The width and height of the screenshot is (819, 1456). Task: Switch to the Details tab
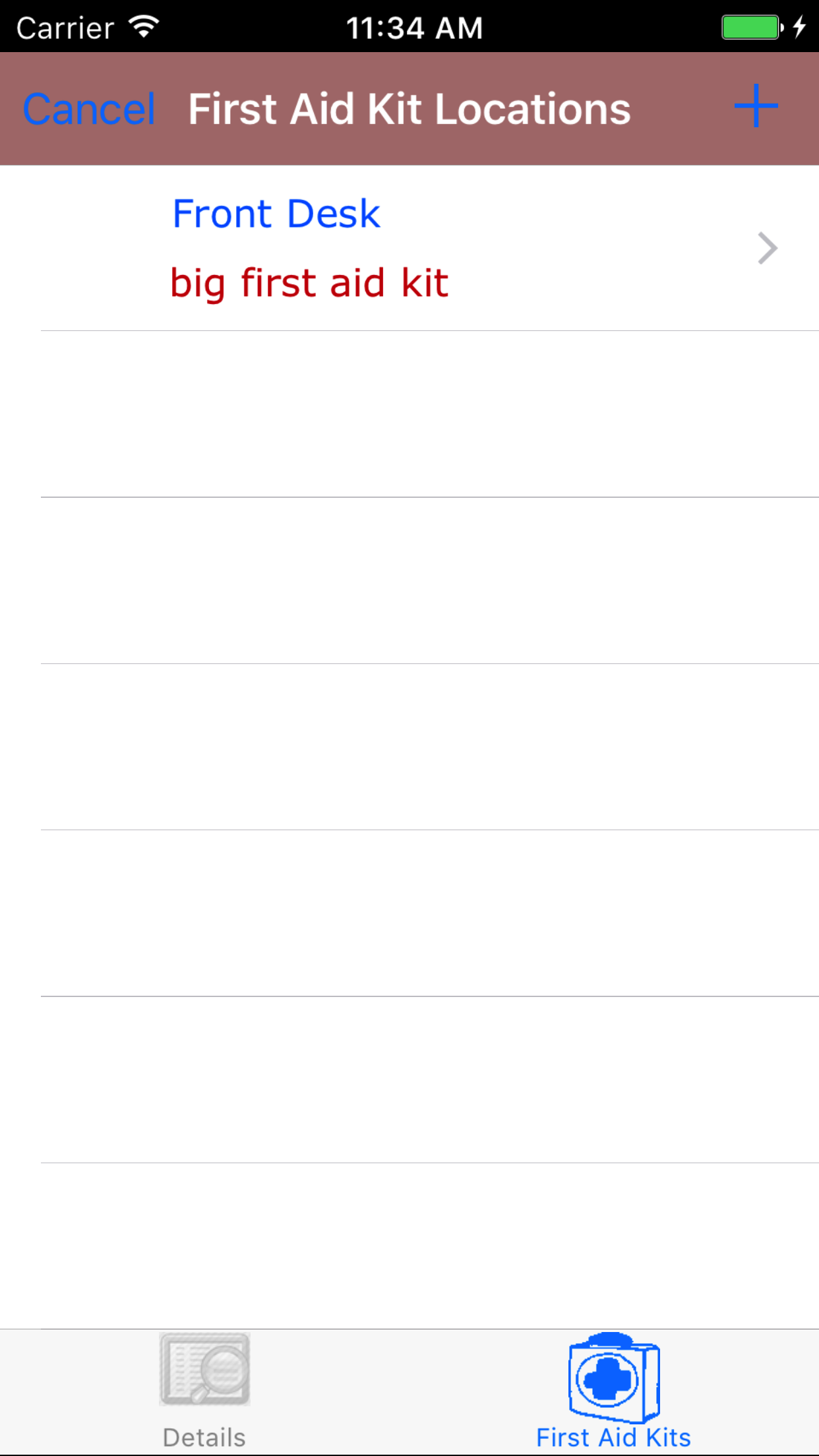(x=204, y=1390)
